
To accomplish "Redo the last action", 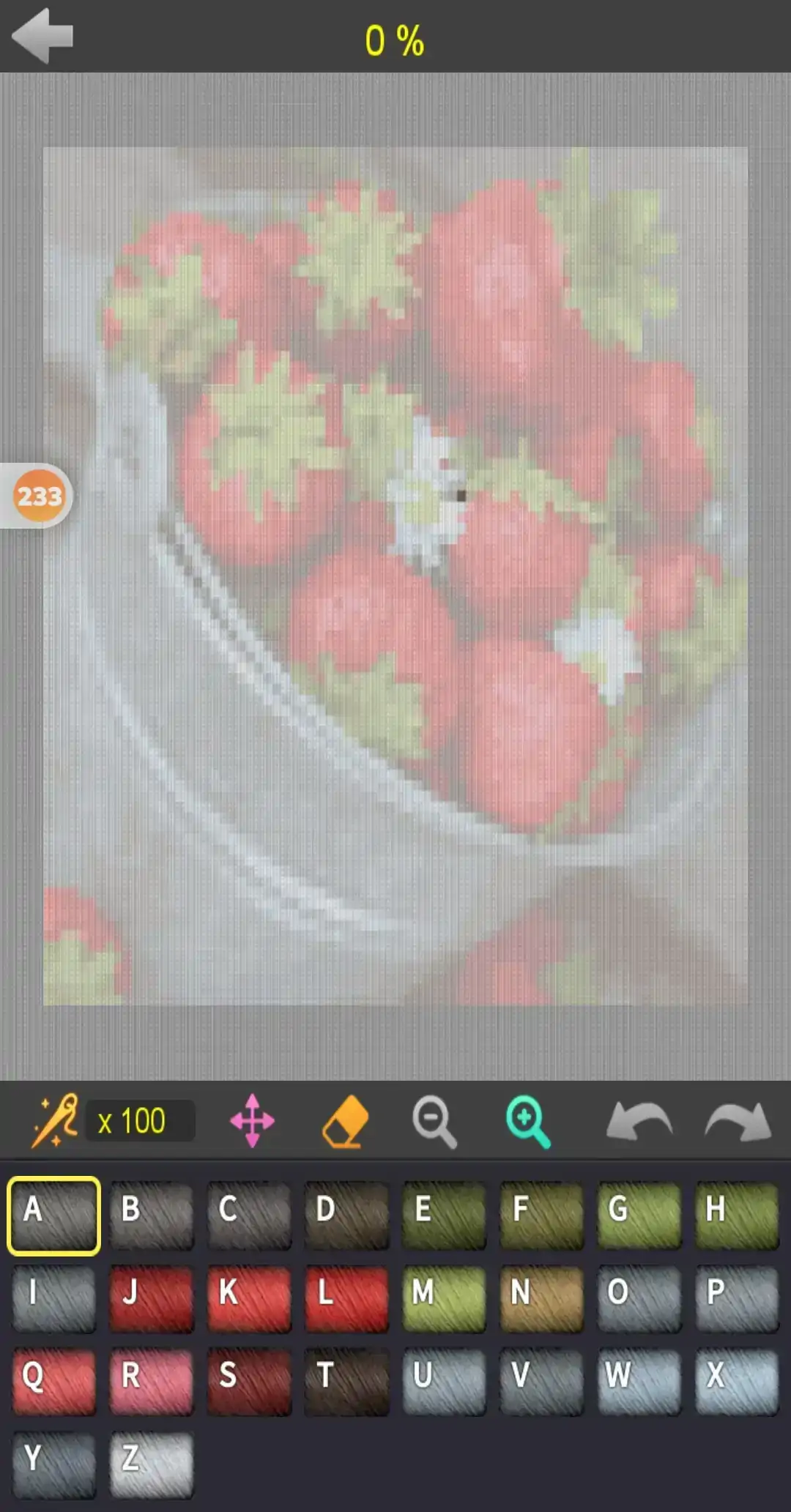I will click(x=738, y=1121).
